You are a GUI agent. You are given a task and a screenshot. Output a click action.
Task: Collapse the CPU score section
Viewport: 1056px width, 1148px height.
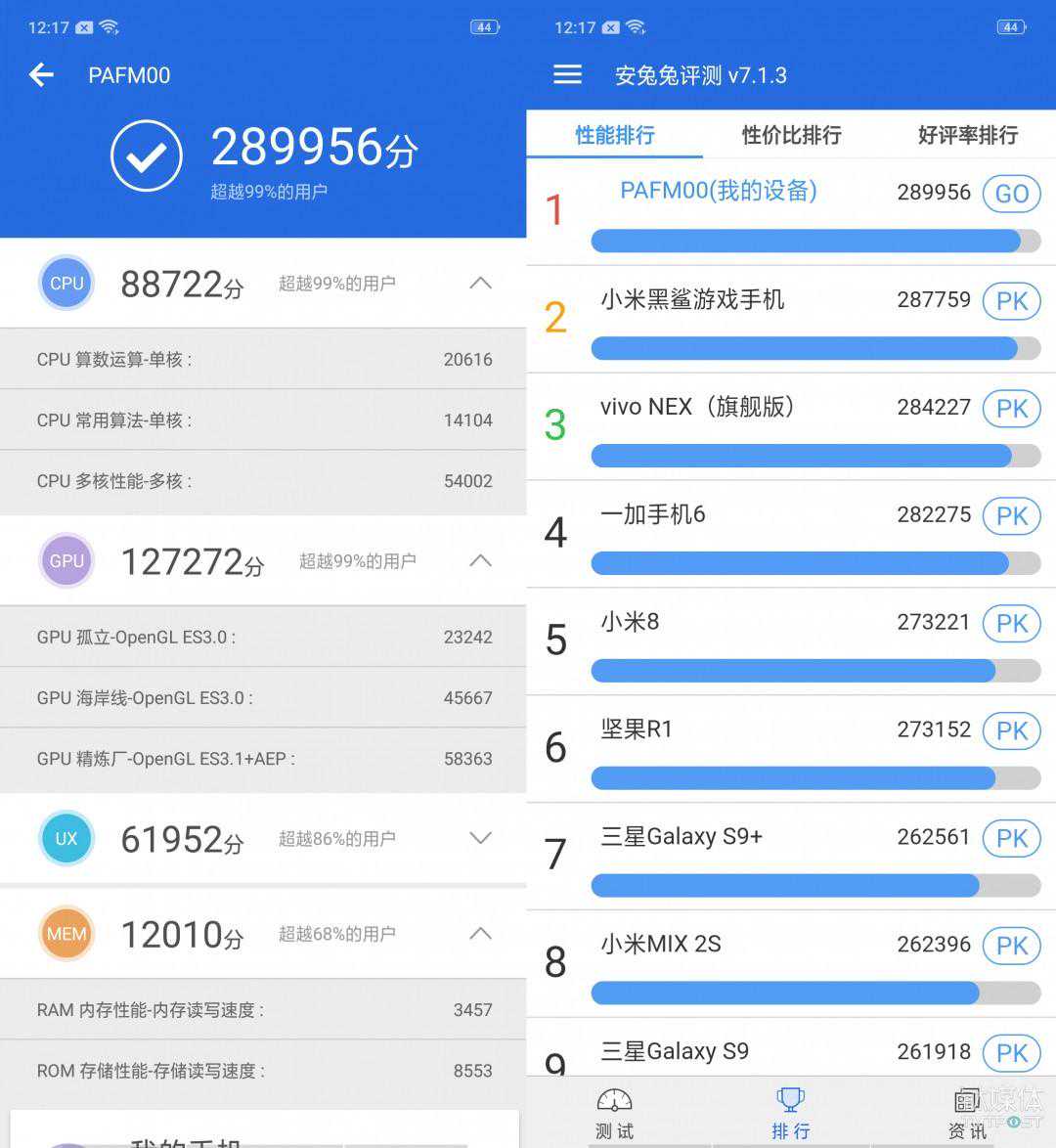[480, 284]
